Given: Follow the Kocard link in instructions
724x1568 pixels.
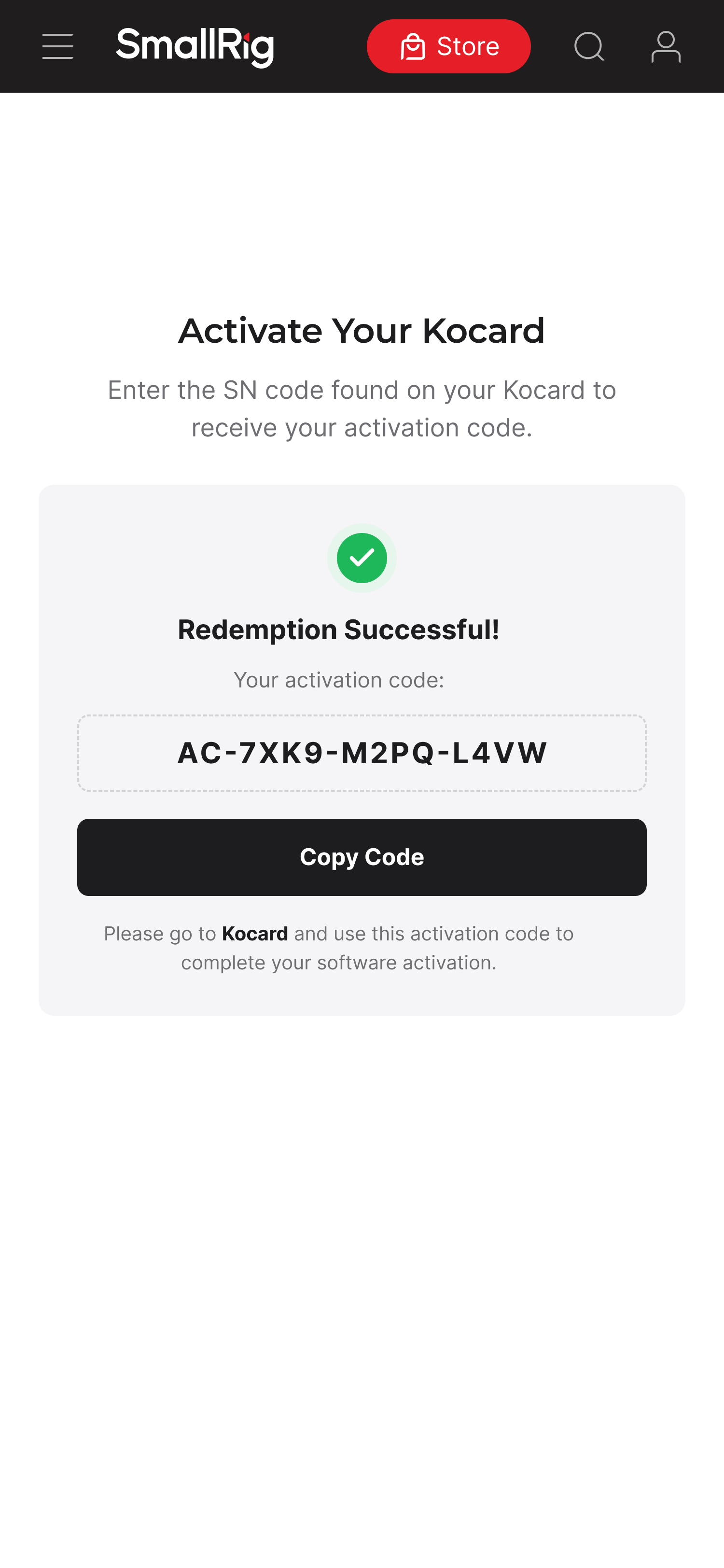Looking at the screenshot, I should 255,934.
